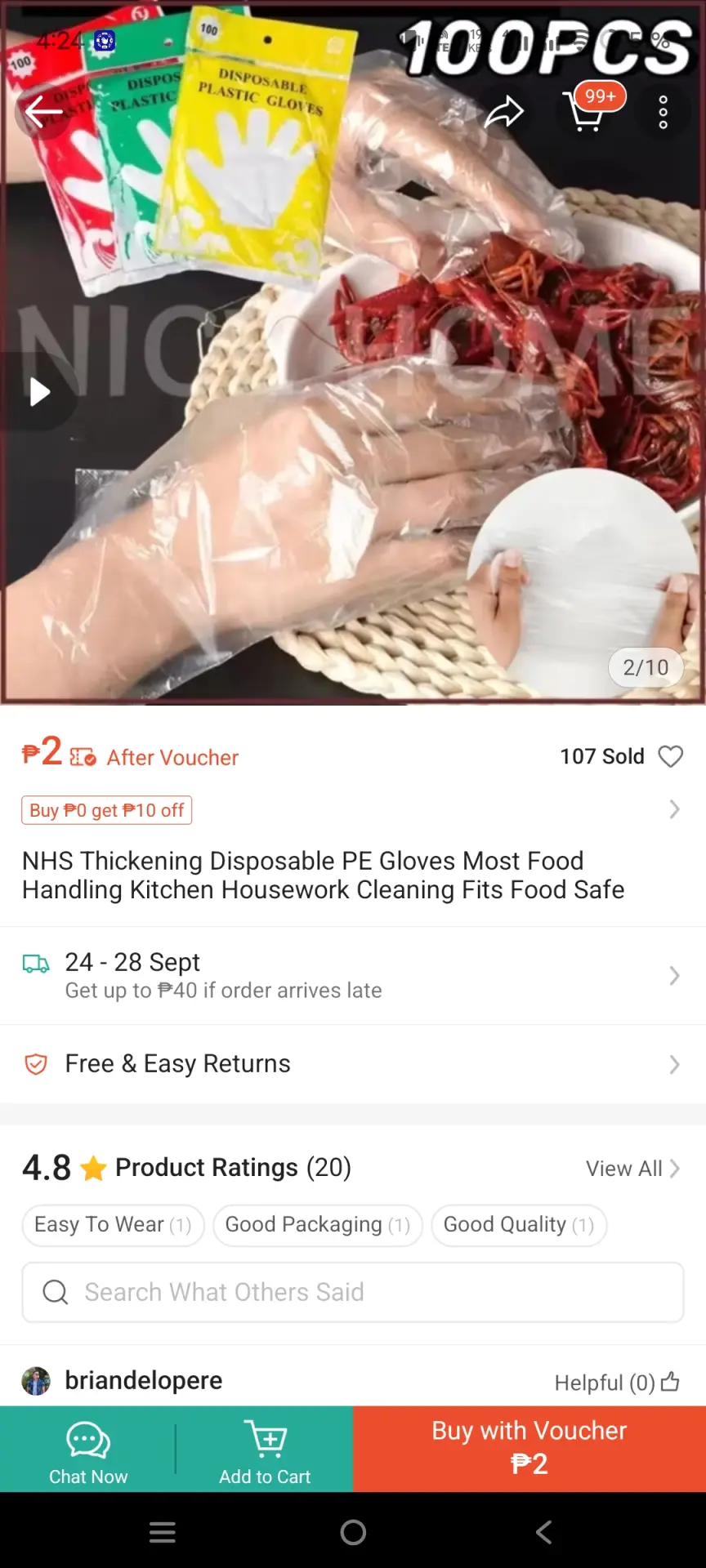
Task: Tap Search What Others Said field
Action: point(353,1292)
